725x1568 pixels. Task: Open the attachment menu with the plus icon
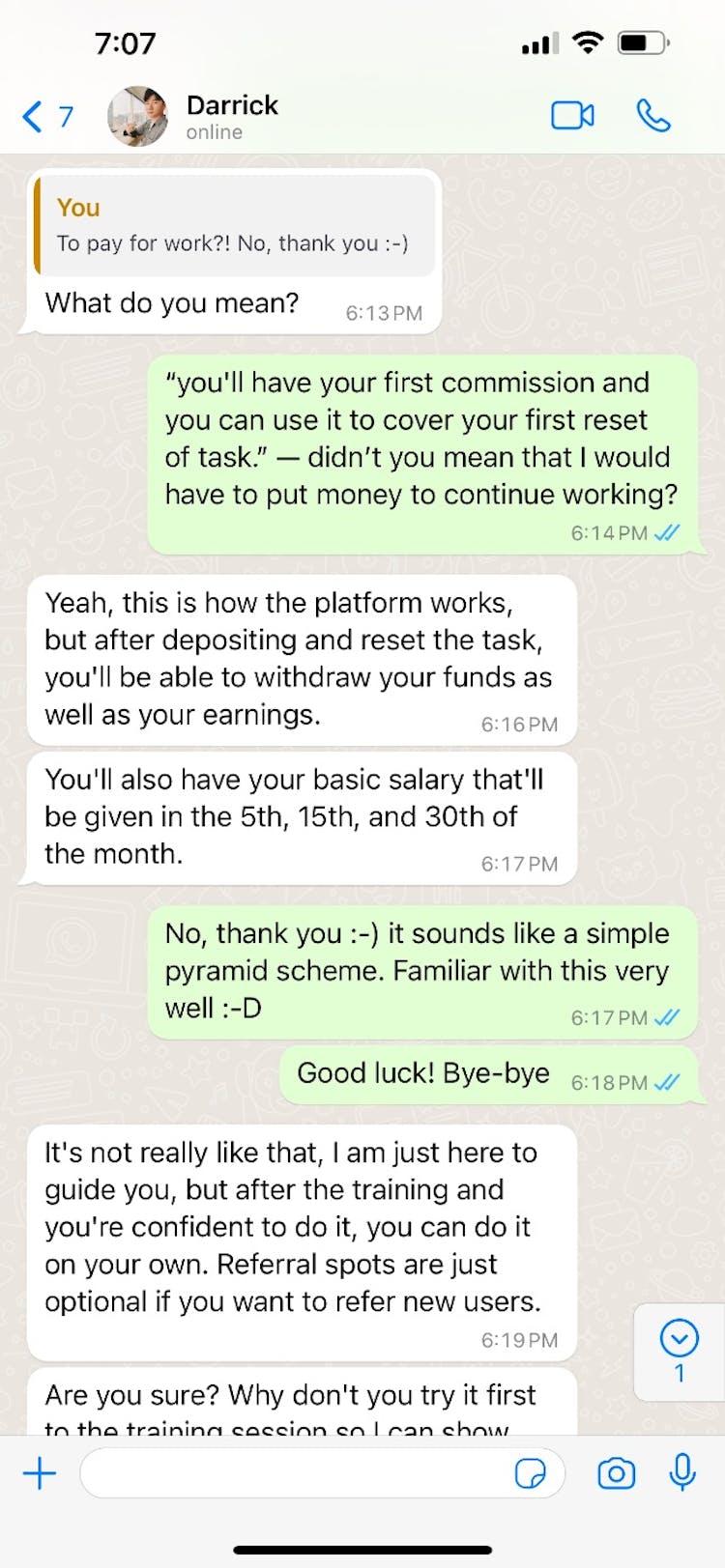40,1472
